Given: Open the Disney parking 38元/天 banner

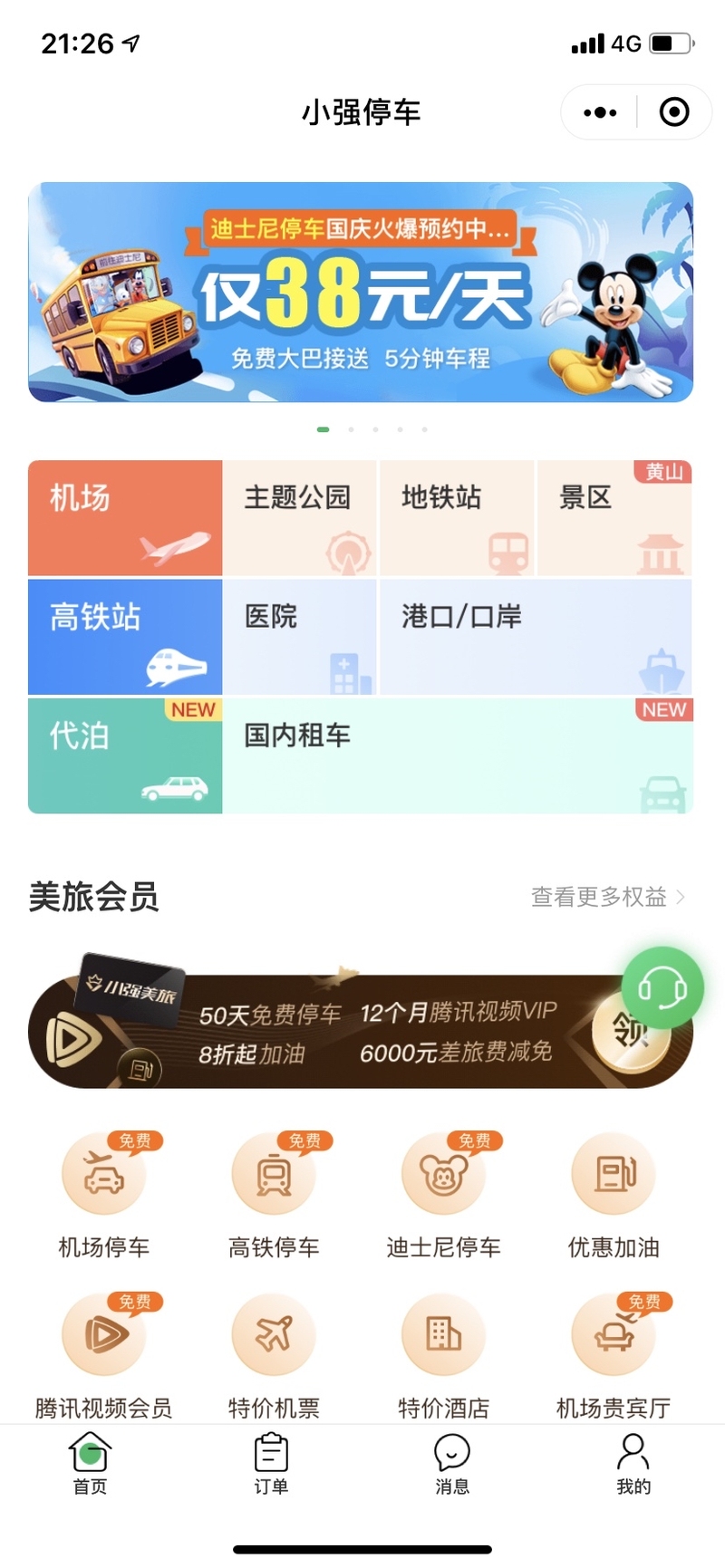Looking at the screenshot, I should (361, 292).
